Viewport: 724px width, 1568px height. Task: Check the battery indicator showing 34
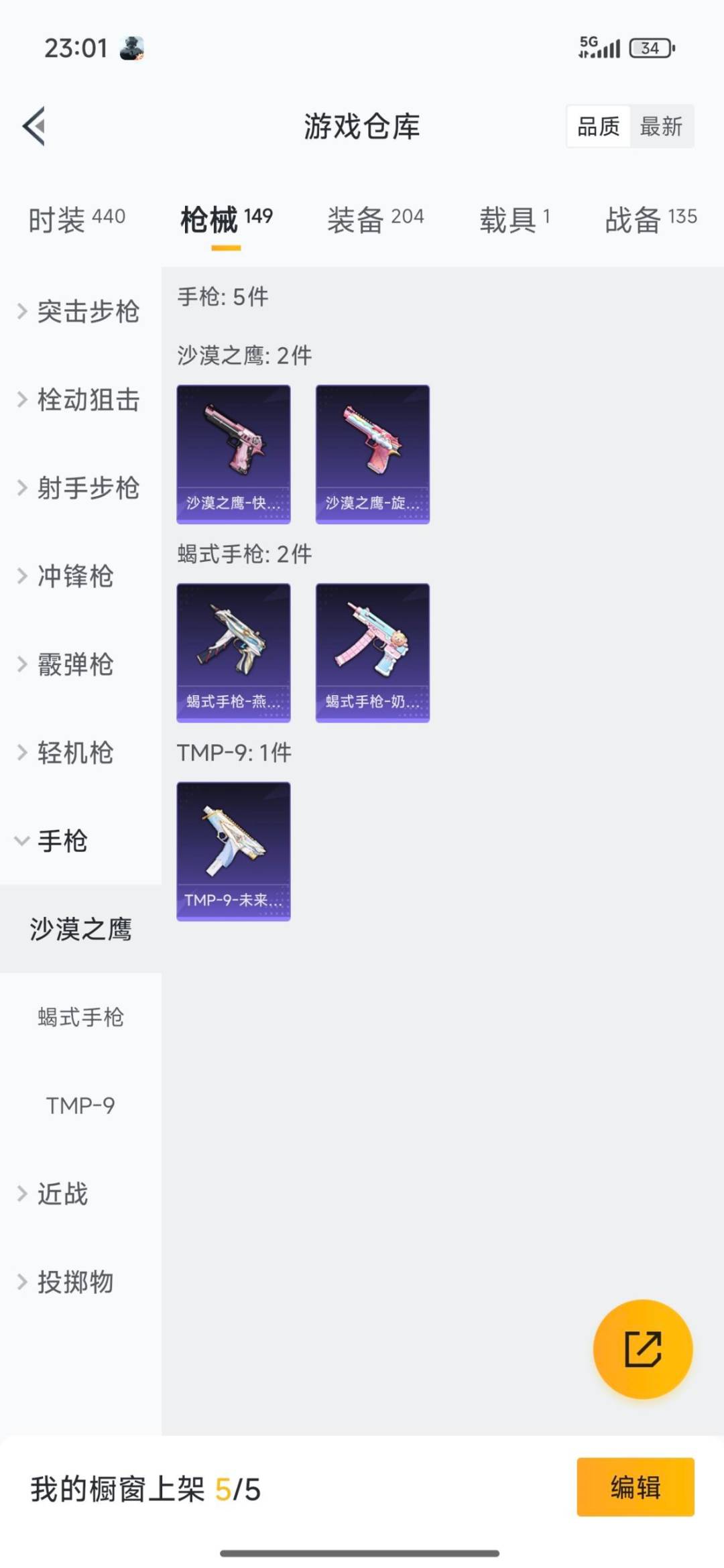click(x=649, y=49)
